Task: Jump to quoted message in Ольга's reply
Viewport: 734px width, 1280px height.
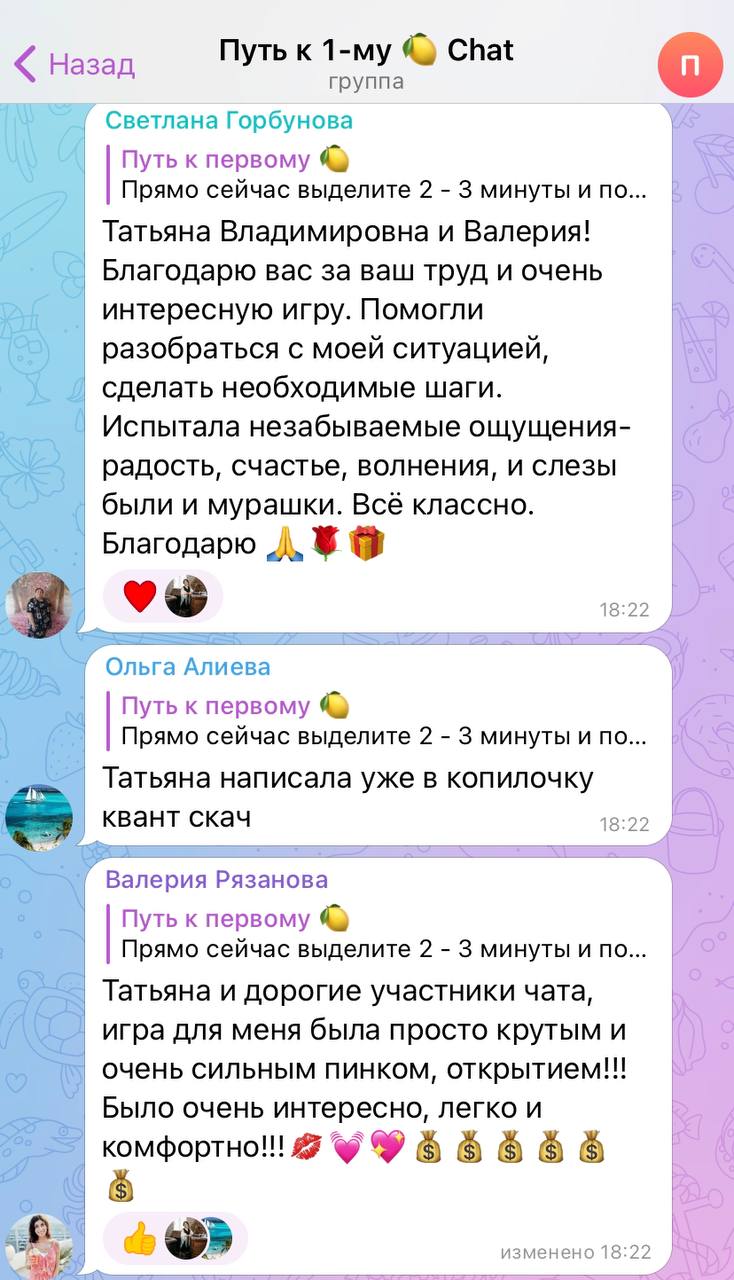Action: click(384, 721)
